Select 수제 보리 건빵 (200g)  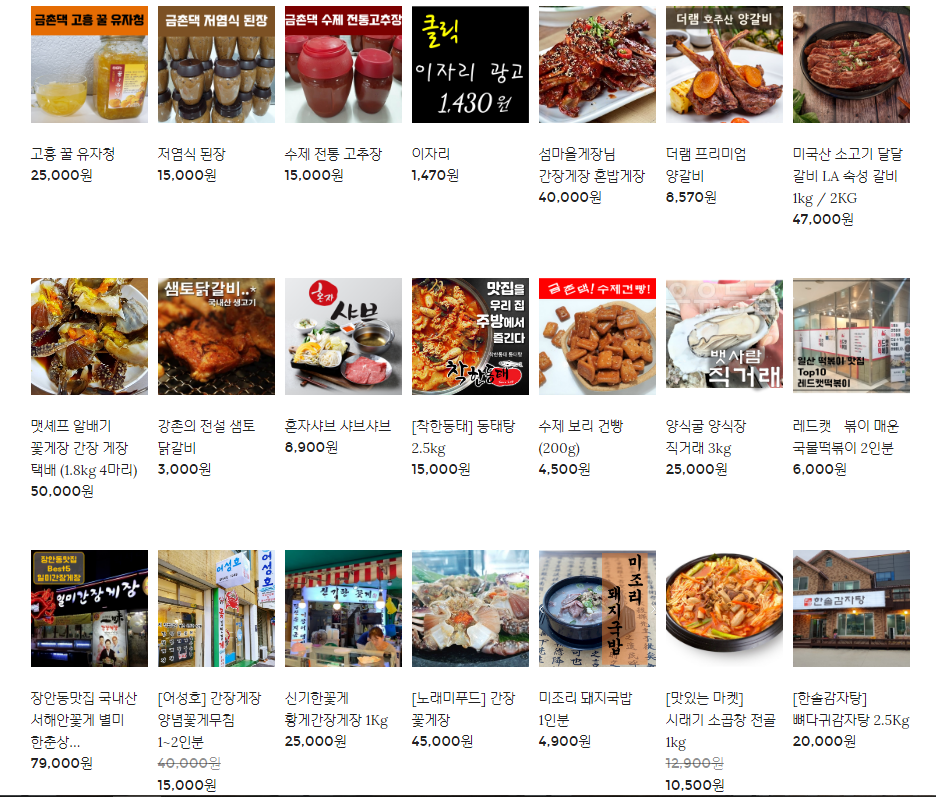coord(597,337)
